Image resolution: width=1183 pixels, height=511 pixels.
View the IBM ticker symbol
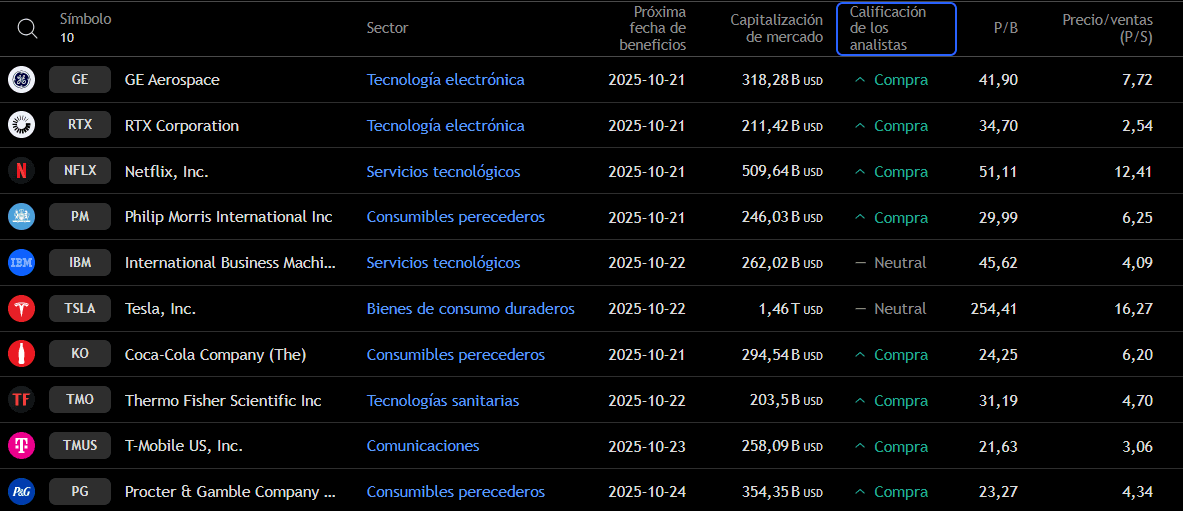(80, 263)
